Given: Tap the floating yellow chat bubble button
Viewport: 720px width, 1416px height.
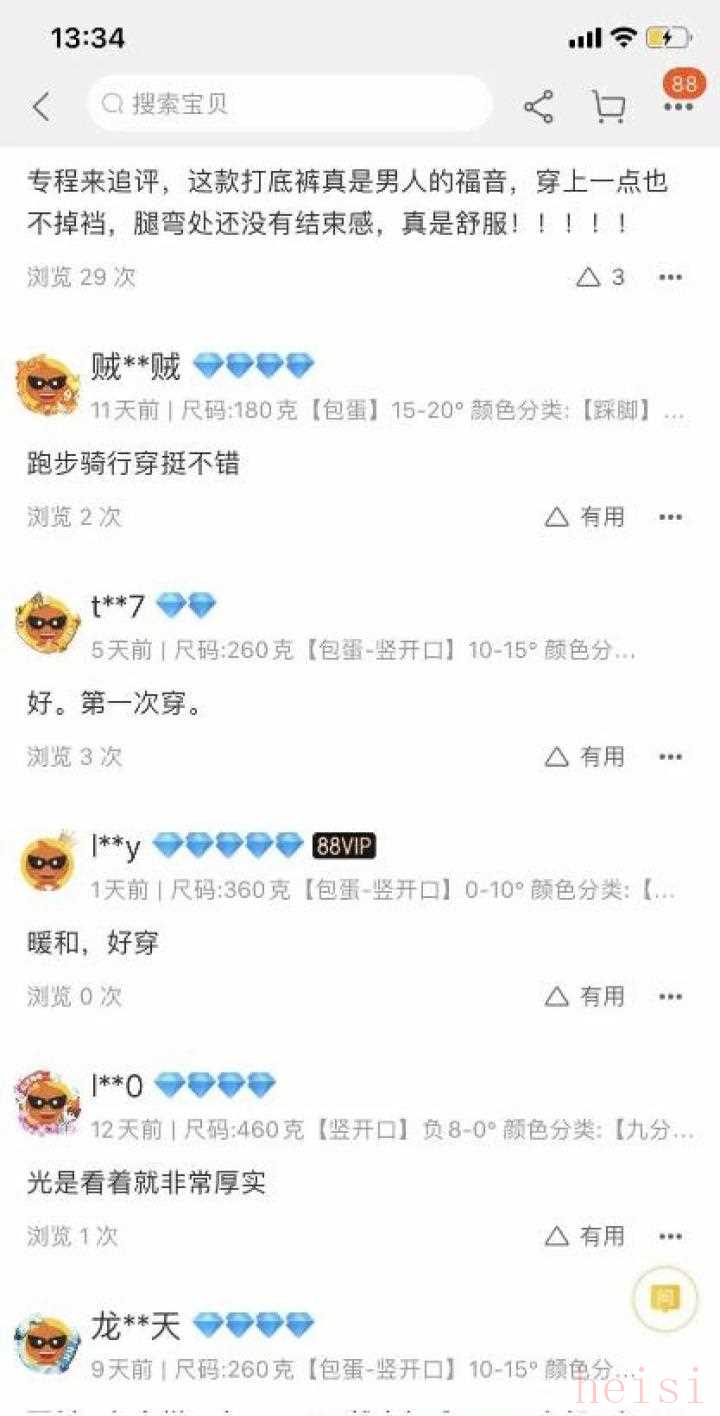Looking at the screenshot, I should click(665, 1299).
